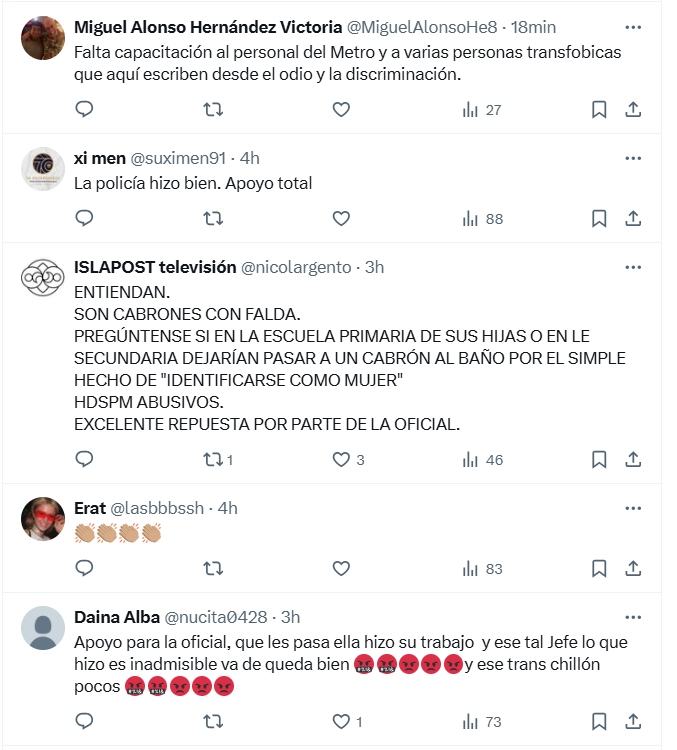The image size is (677, 750).
Task: View profile of Daina Alba via avatar
Action: click(43, 629)
